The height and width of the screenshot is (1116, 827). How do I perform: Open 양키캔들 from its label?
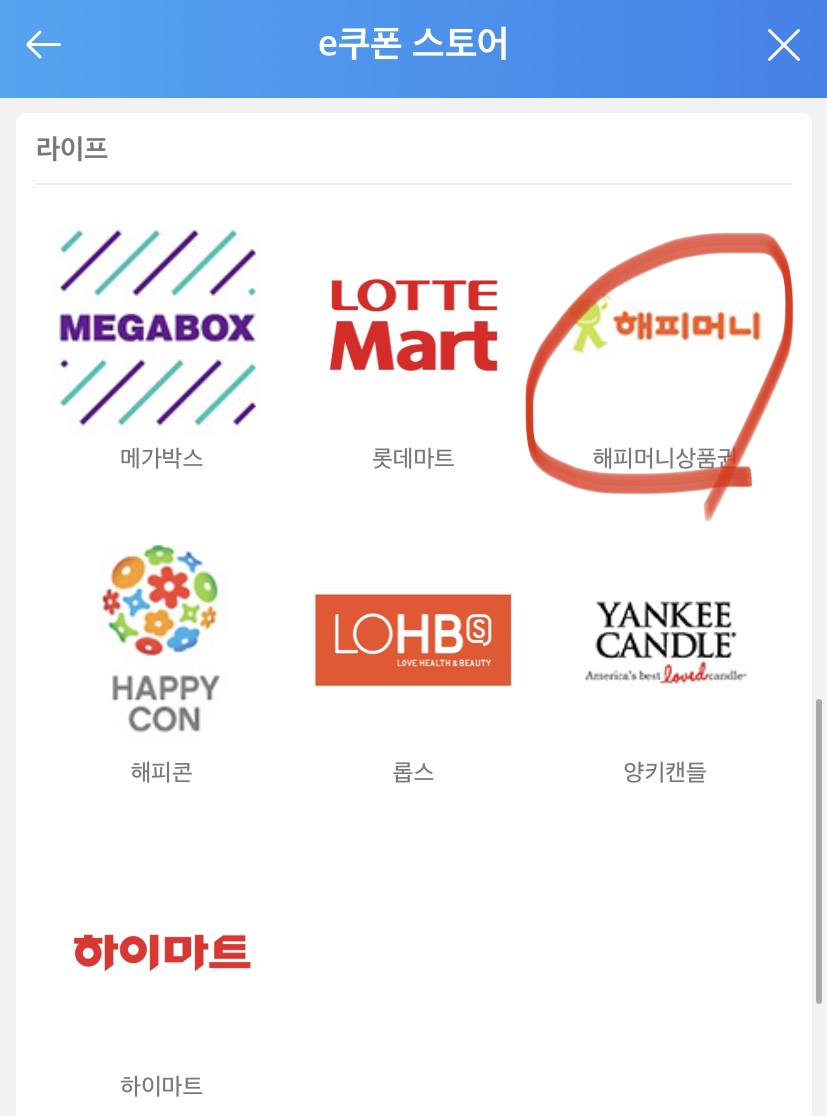(664, 772)
